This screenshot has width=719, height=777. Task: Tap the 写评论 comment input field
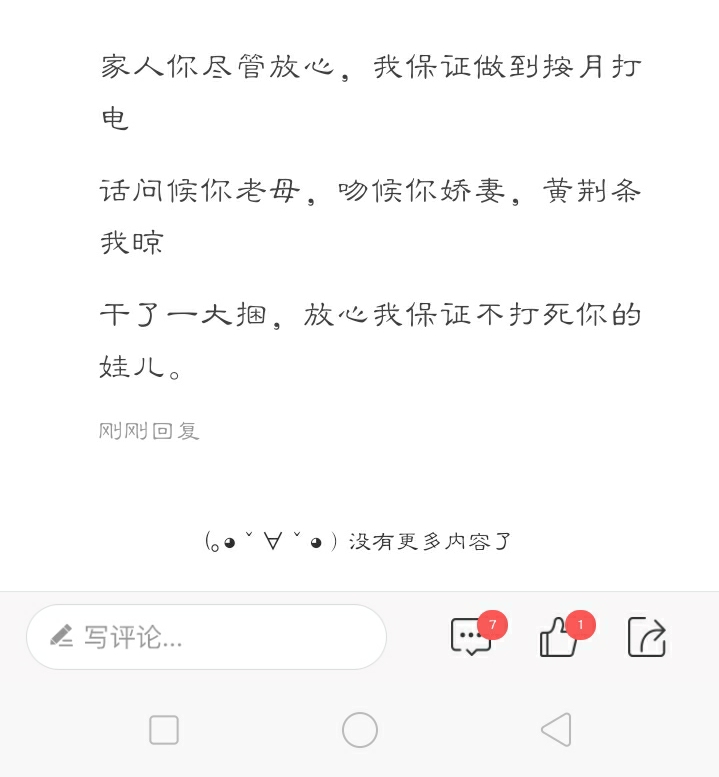[206, 637]
